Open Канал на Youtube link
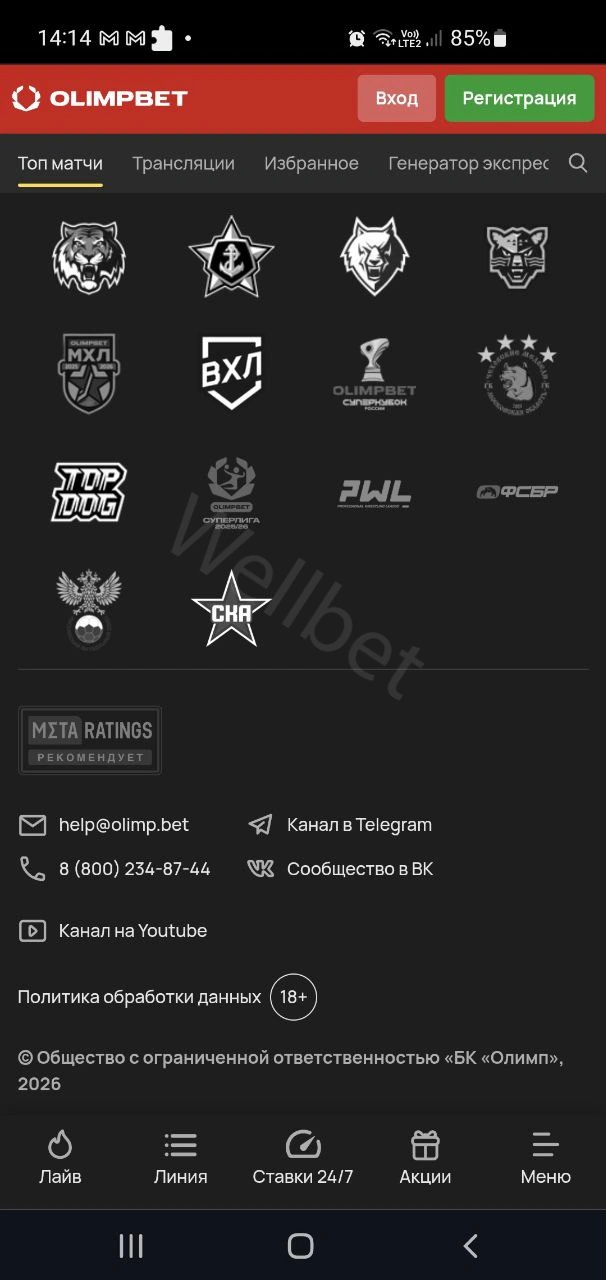The height and width of the screenshot is (1280, 606). click(132, 931)
